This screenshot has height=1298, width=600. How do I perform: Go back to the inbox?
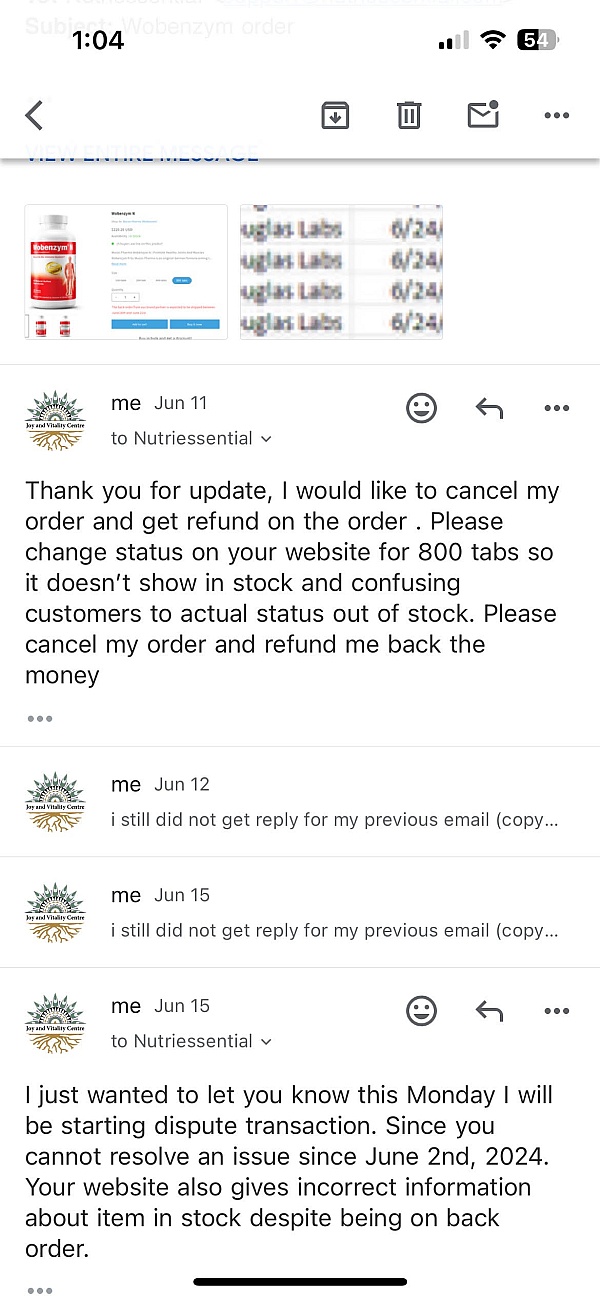point(35,116)
